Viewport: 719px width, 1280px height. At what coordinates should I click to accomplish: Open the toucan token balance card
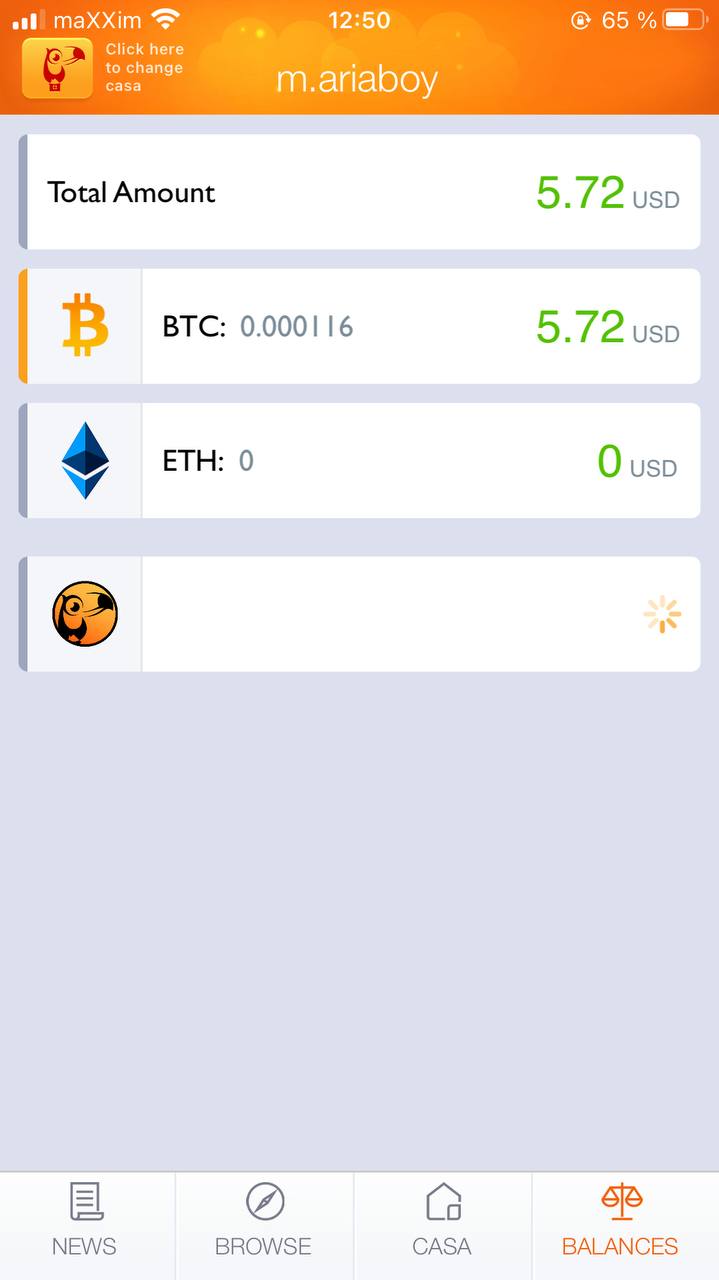359,614
